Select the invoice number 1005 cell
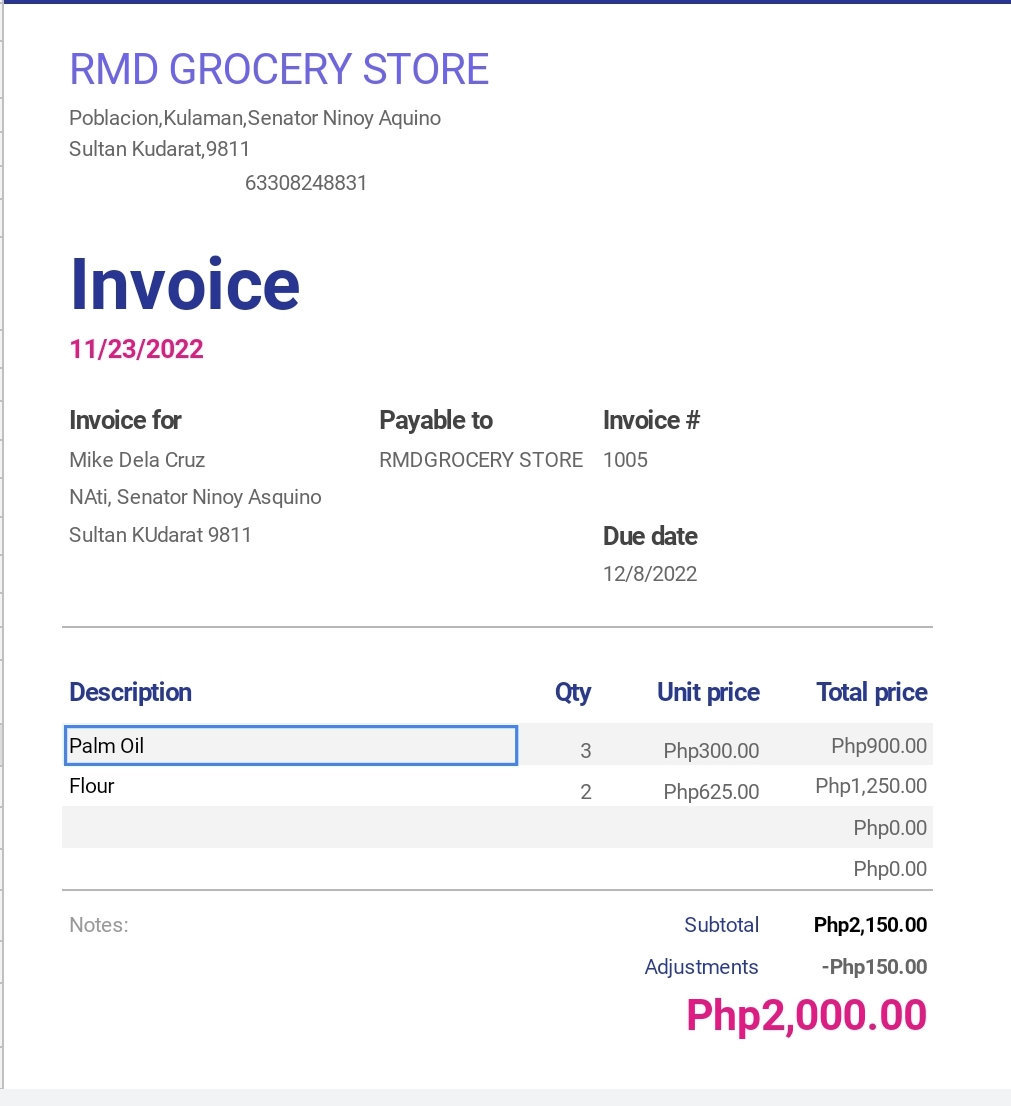The image size is (1011, 1106). [625, 460]
